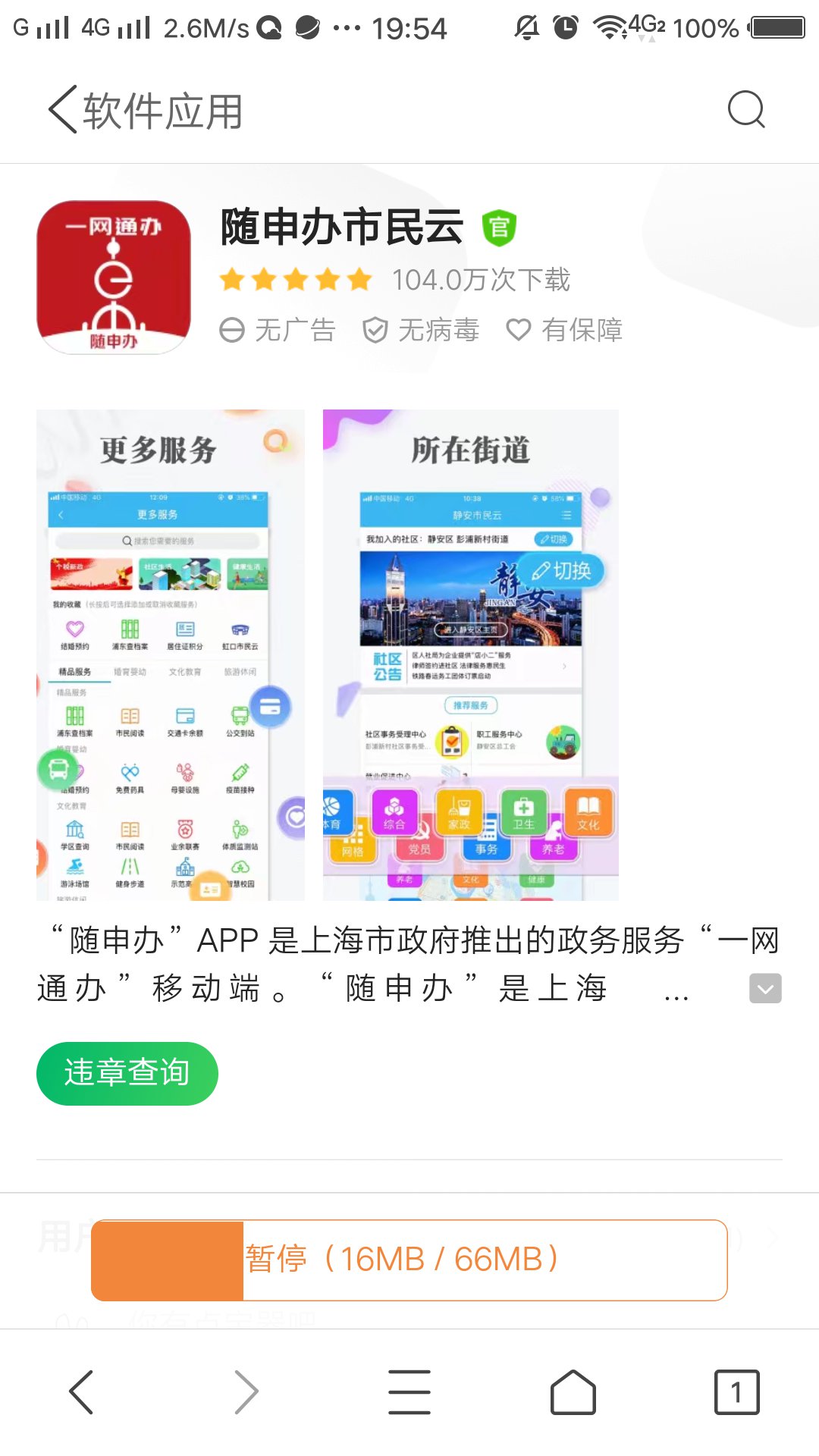Viewport: 819px width, 1456px height.
Task: Open the search magnifier icon
Action: 746,110
